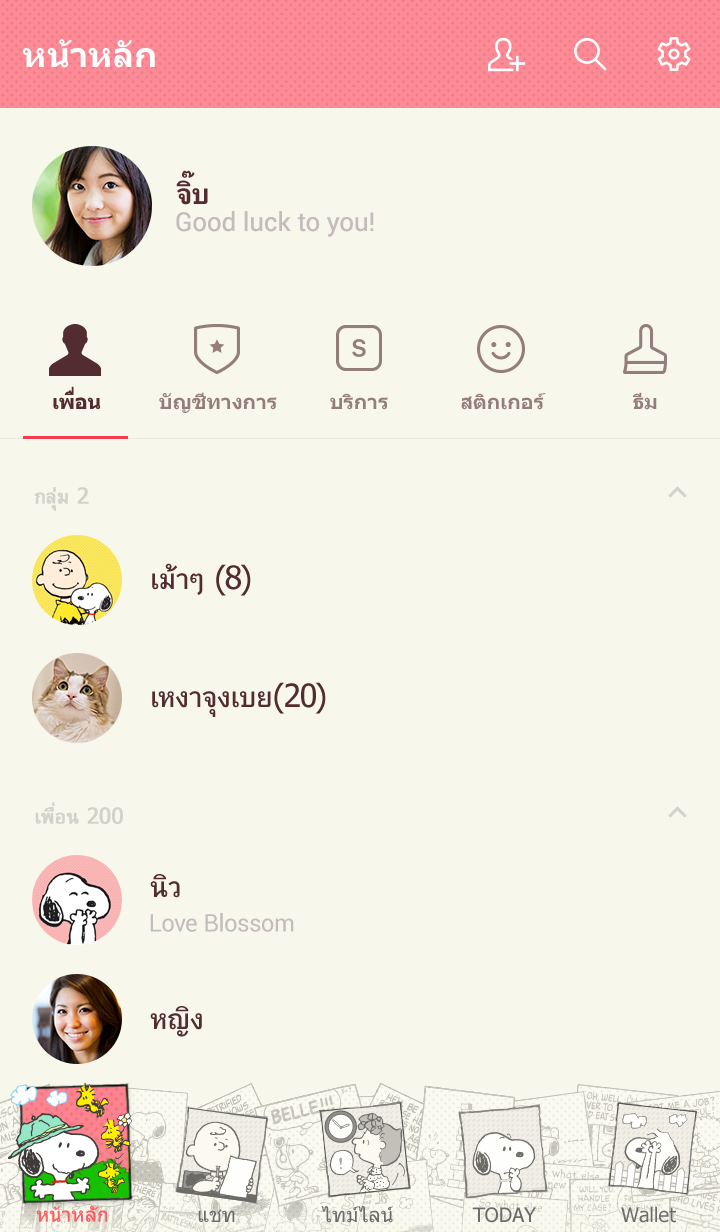Open the settings gear icon
Image resolution: width=720 pixels, height=1232 pixels.
coord(674,55)
